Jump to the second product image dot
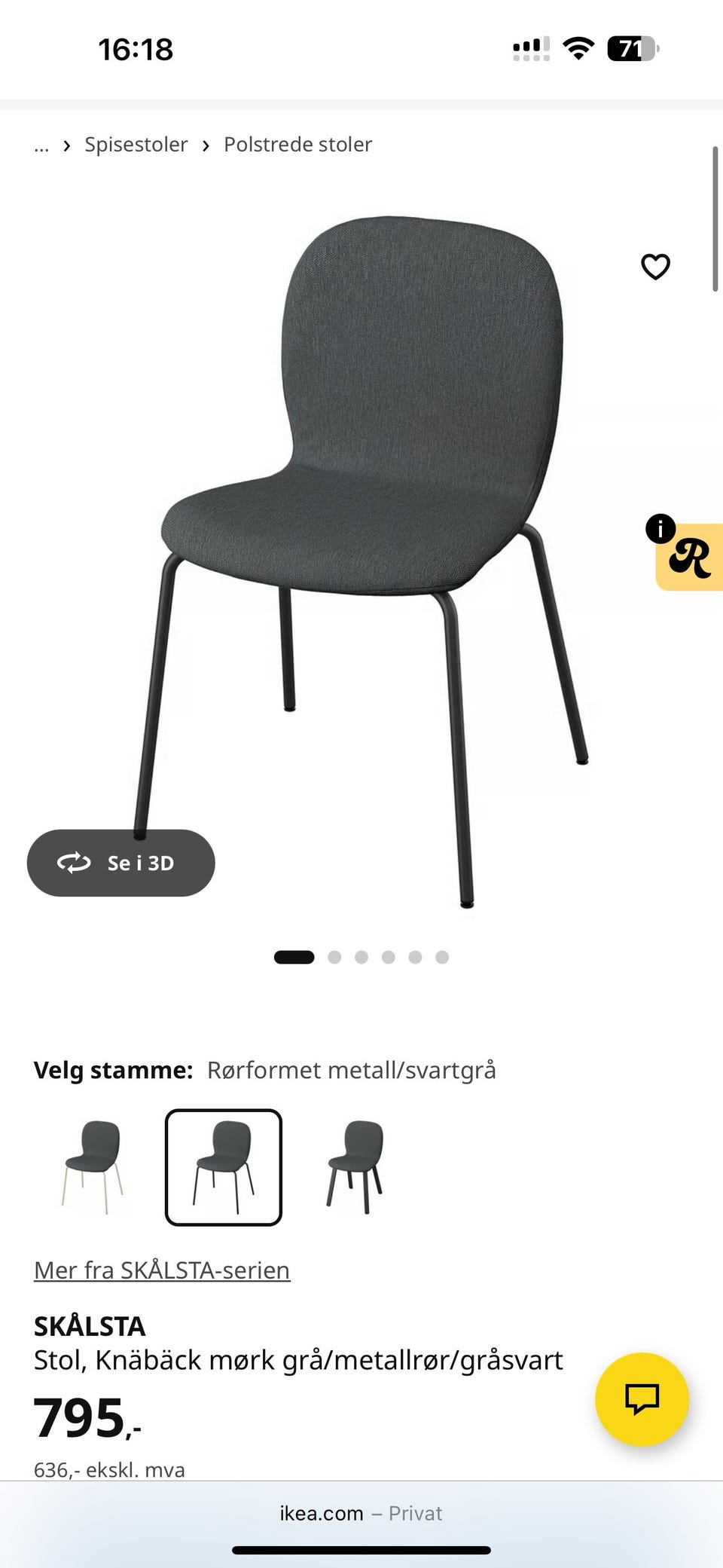723x1568 pixels. click(x=334, y=957)
